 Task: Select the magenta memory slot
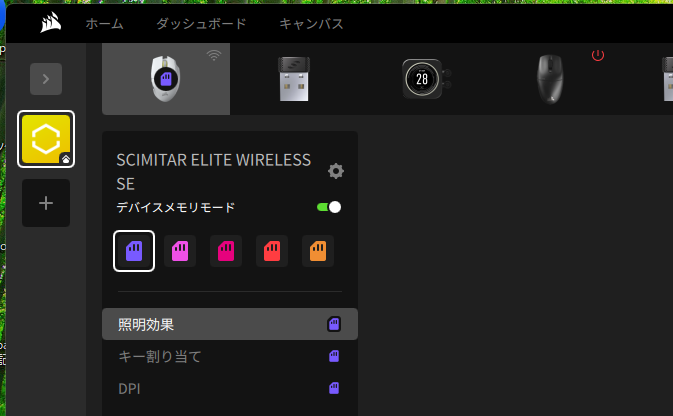pyautogui.click(x=180, y=251)
